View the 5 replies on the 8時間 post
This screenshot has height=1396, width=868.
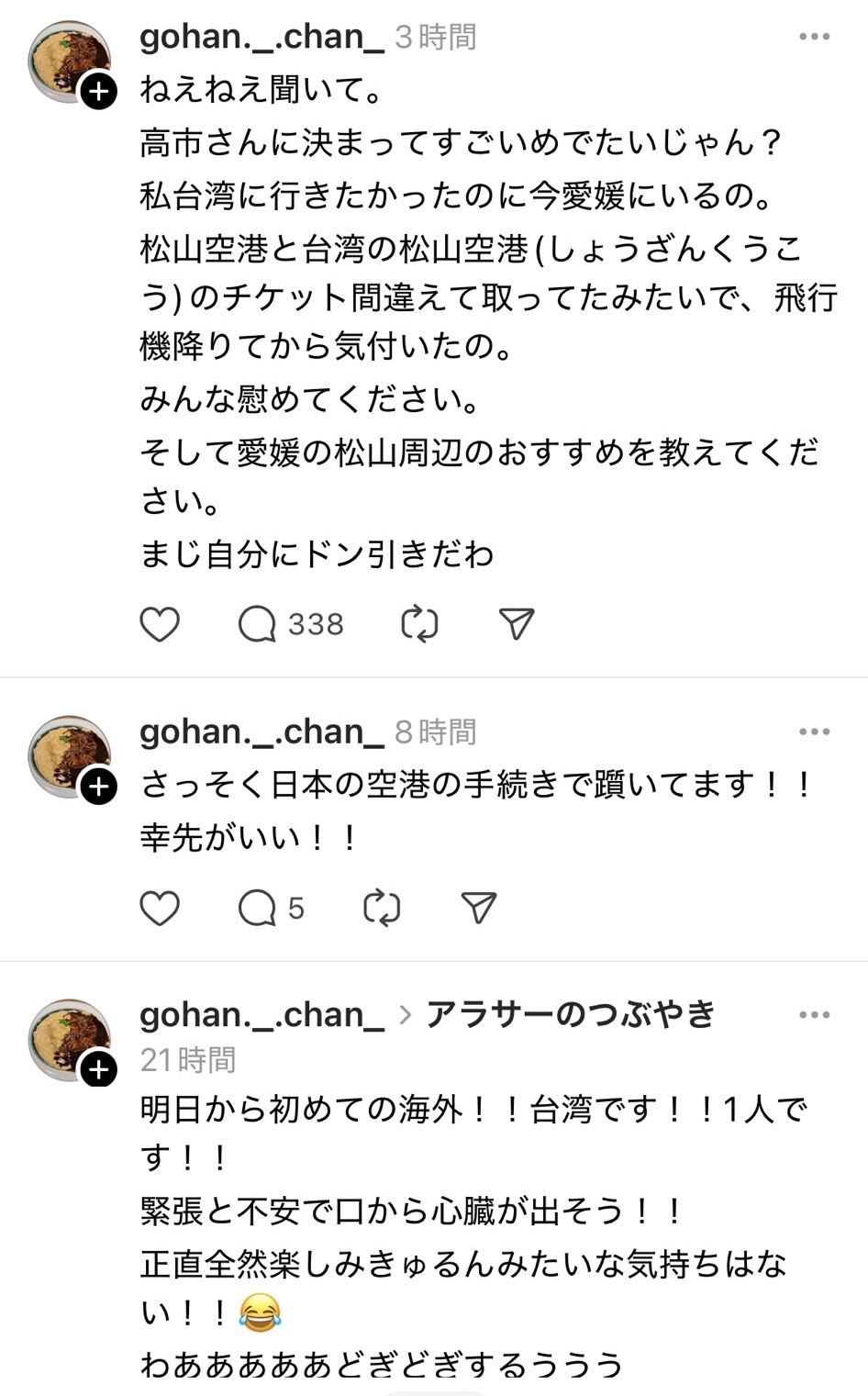coord(270,909)
